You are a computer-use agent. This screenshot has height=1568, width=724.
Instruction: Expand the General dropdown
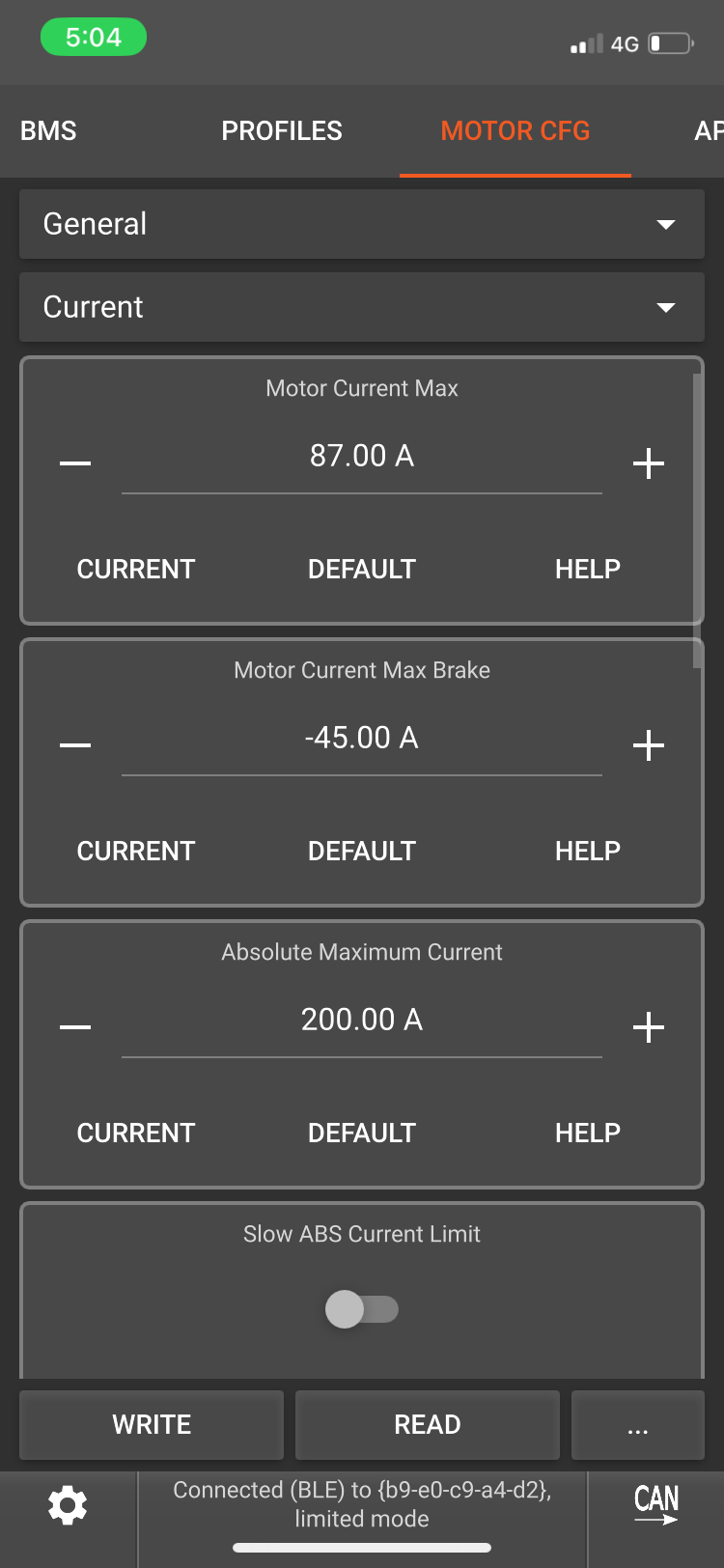coord(362,224)
